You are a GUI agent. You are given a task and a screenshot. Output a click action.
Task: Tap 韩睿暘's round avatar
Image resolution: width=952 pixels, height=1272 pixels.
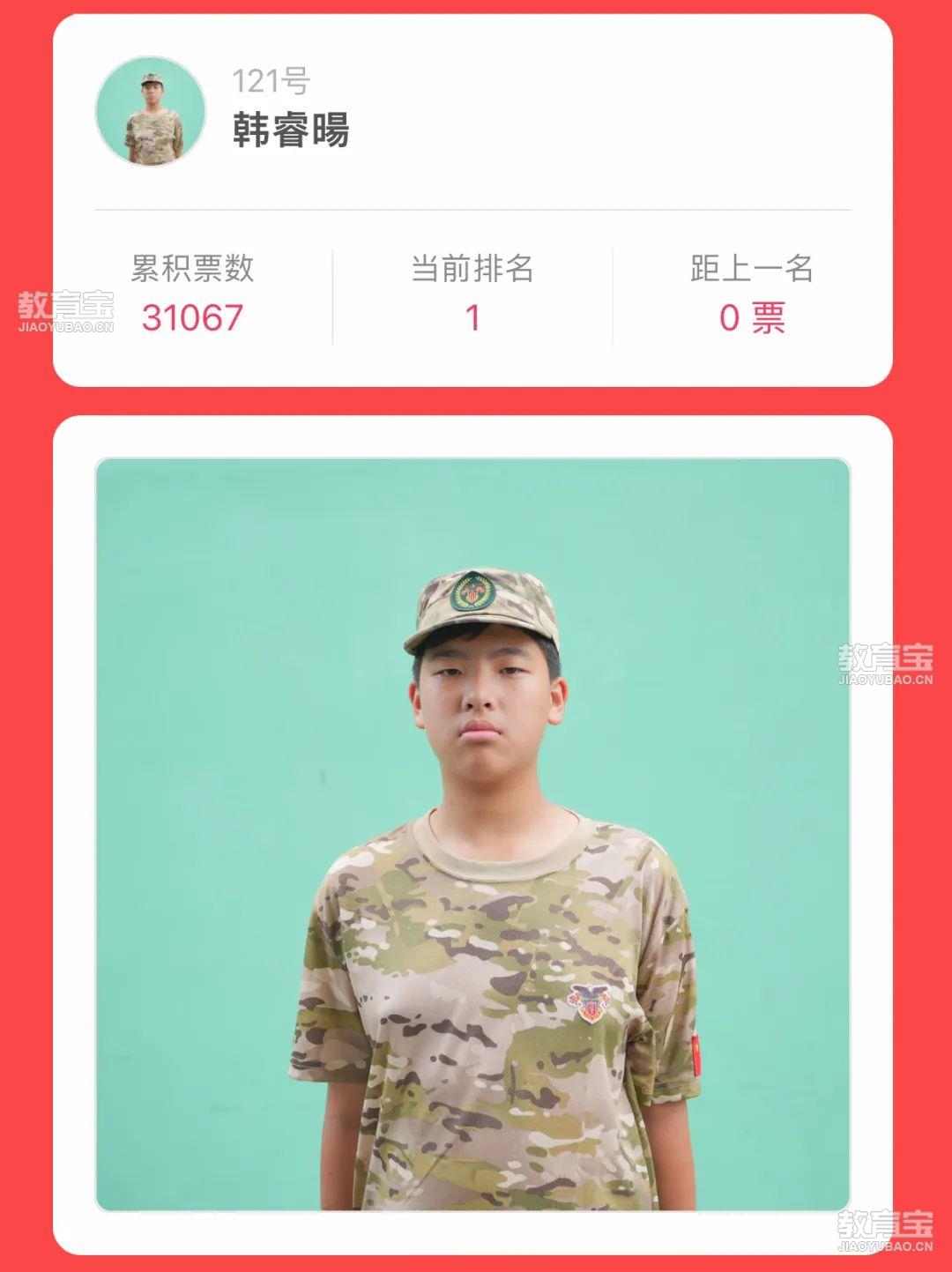tap(151, 111)
